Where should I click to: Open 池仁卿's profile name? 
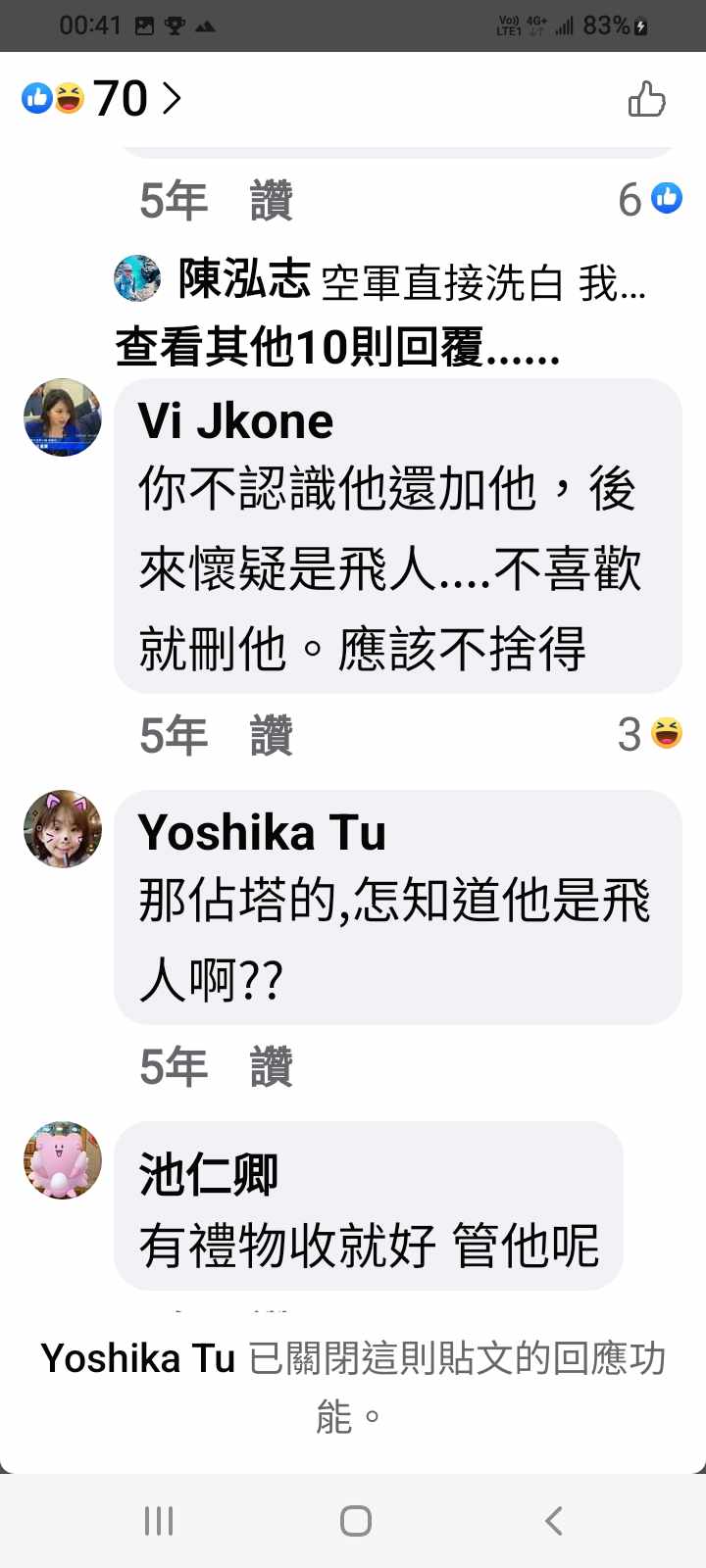(208, 1174)
